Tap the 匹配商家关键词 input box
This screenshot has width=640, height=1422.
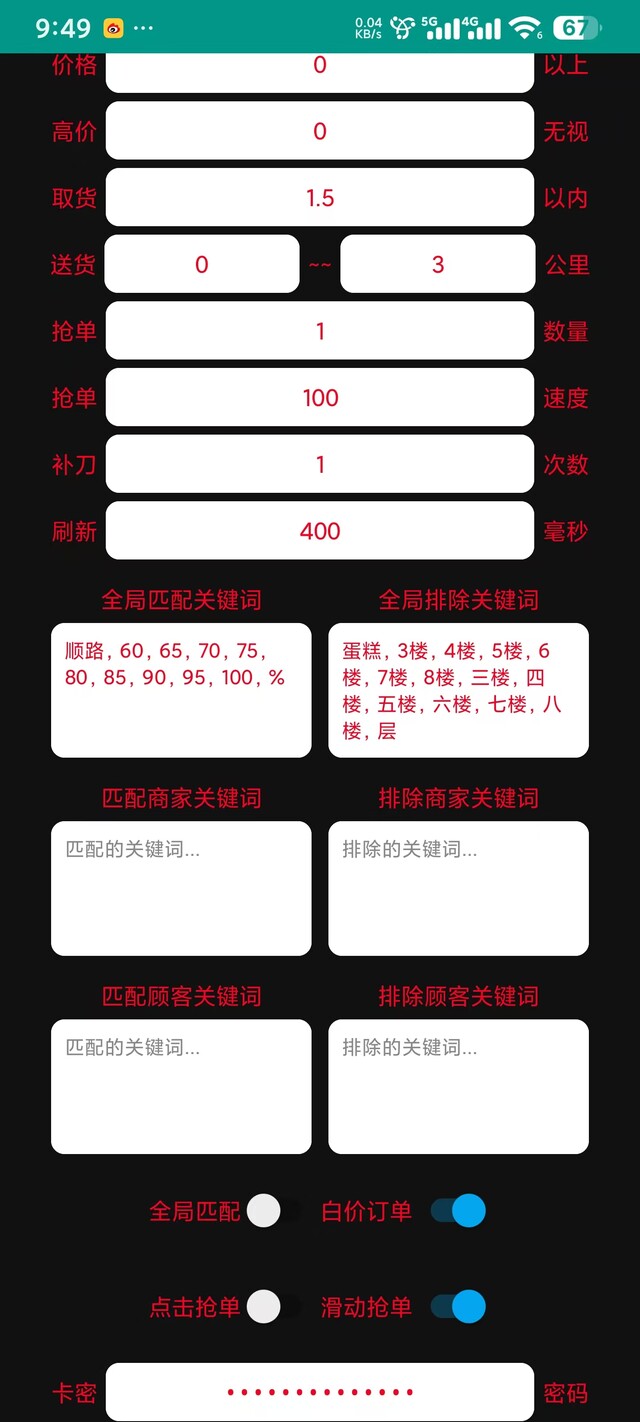(181, 888)
